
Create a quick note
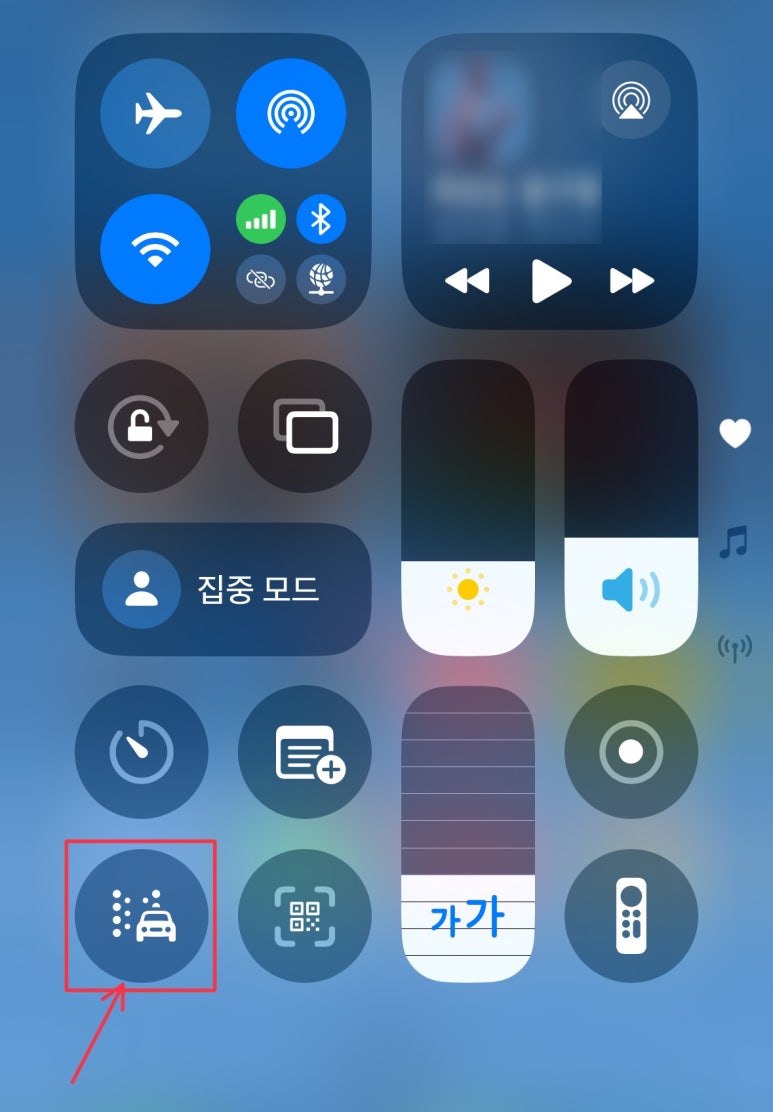click(x=305, y=751)
